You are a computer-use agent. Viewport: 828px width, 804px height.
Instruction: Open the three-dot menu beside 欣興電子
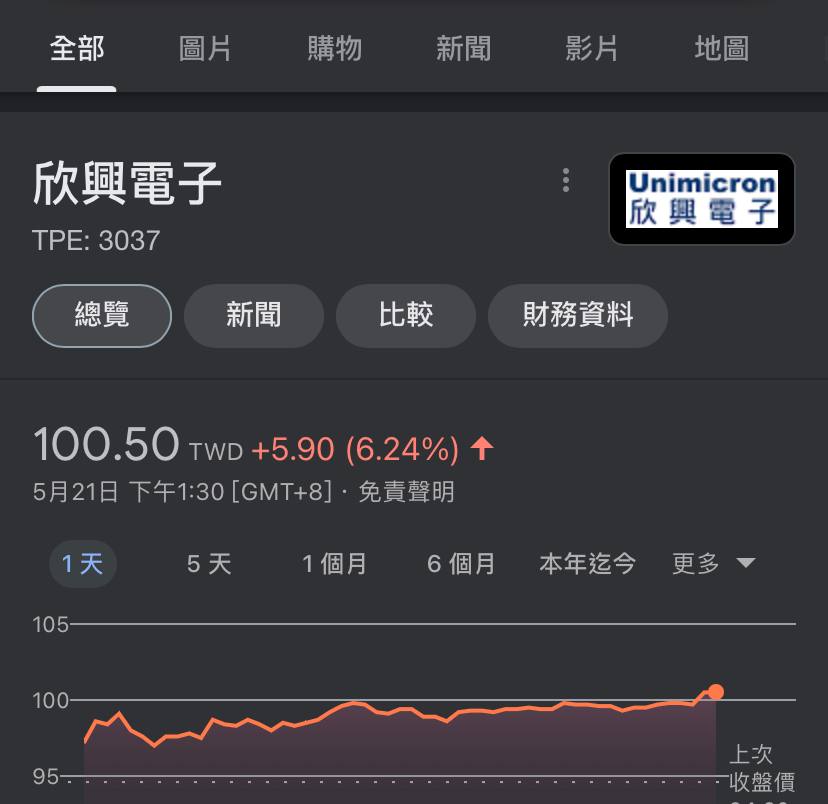(566, 180)
